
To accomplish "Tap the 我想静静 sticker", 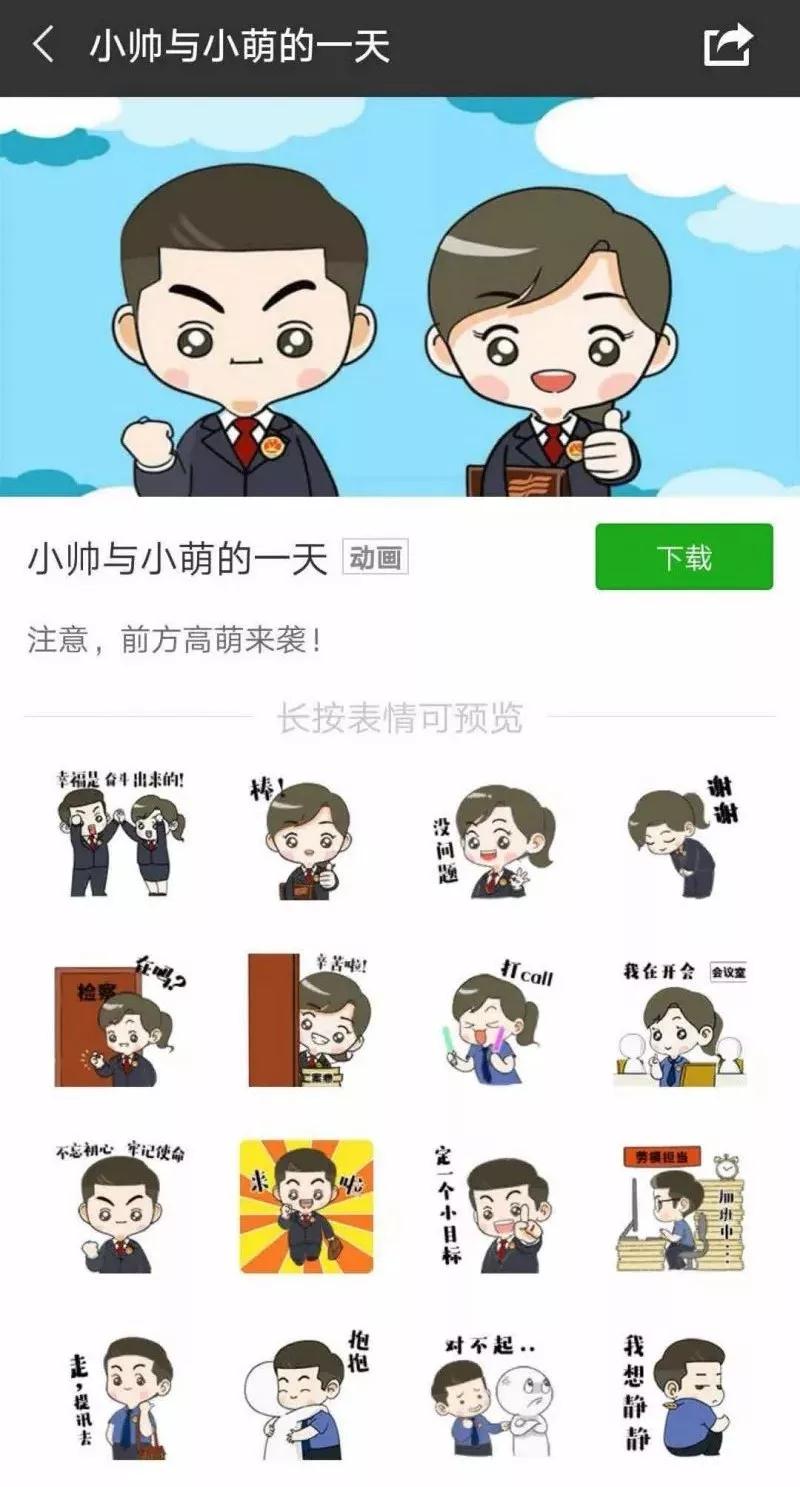I will tap(681, 1394).
